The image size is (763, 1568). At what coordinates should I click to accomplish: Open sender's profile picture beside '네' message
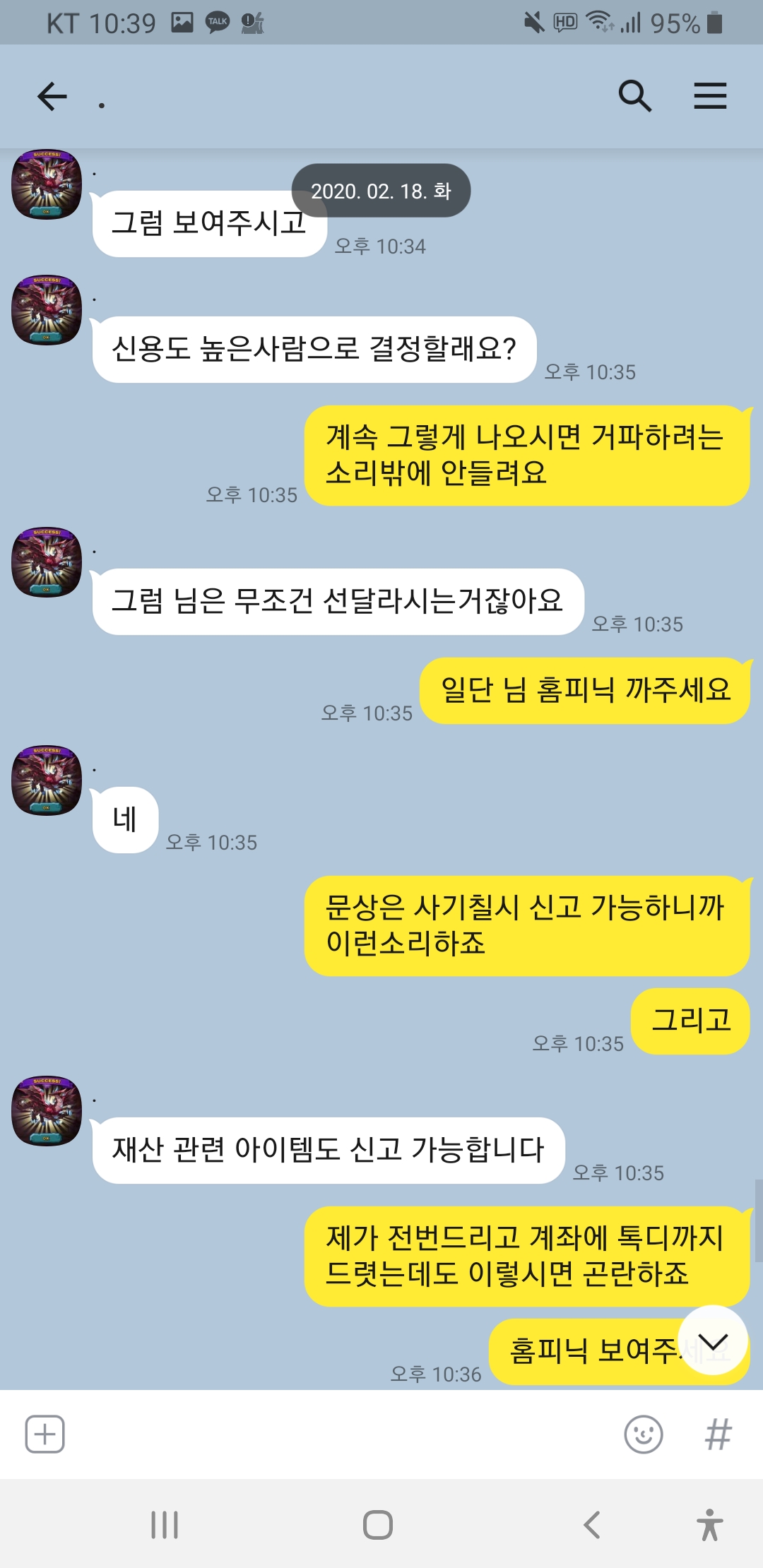(x=47, y=780)
